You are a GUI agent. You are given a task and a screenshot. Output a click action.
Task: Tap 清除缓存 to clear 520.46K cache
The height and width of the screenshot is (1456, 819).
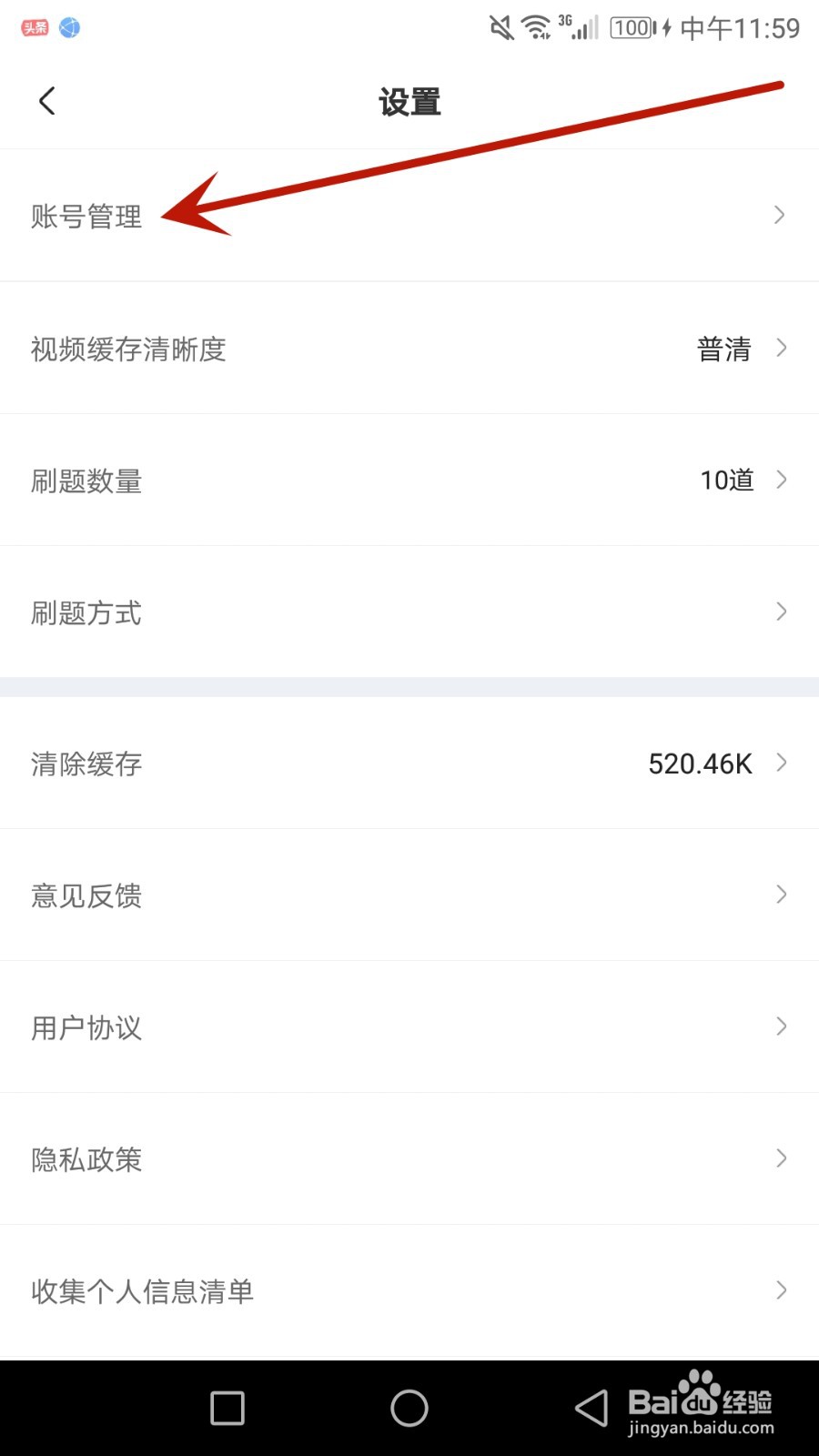tap(86, 763)
